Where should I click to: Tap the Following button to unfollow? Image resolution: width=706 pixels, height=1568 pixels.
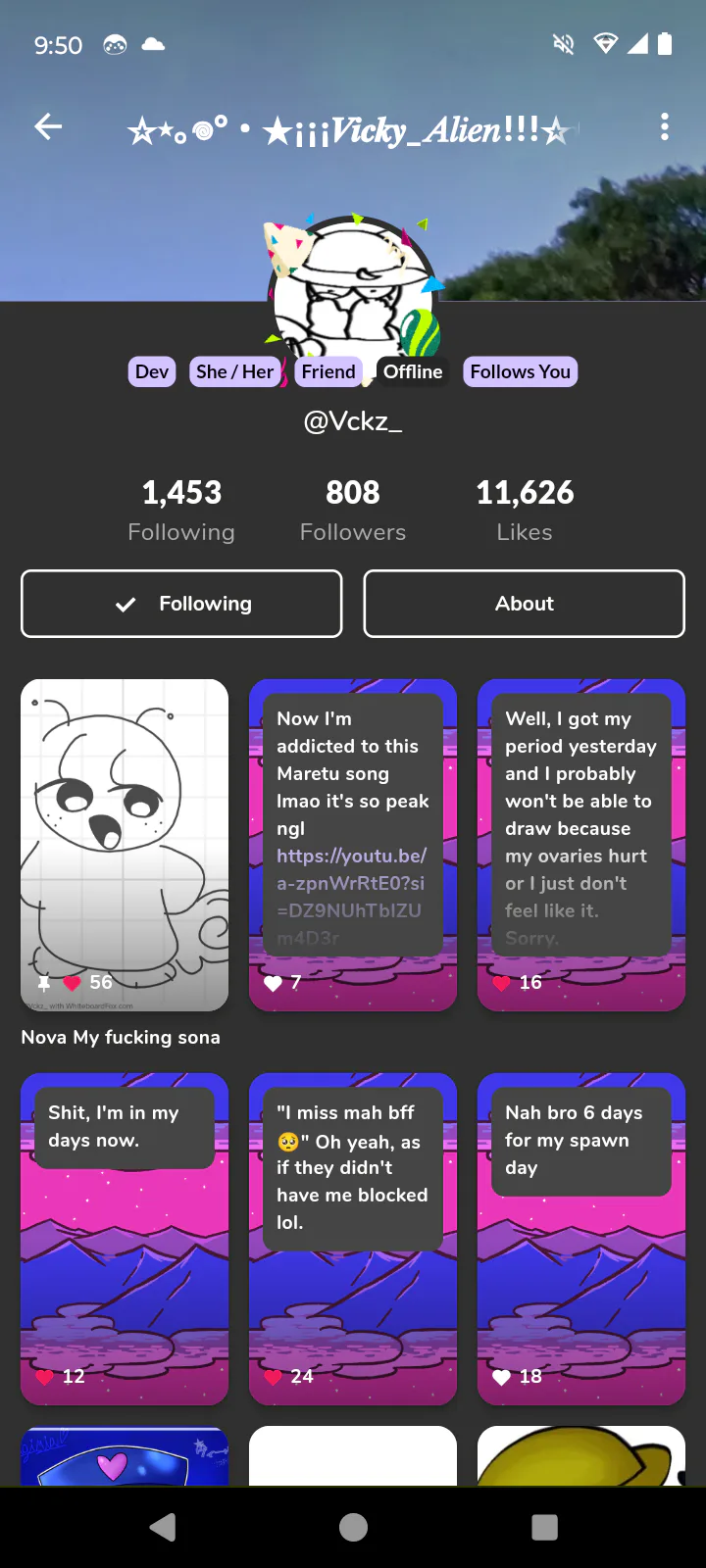[x=181, y=604]
